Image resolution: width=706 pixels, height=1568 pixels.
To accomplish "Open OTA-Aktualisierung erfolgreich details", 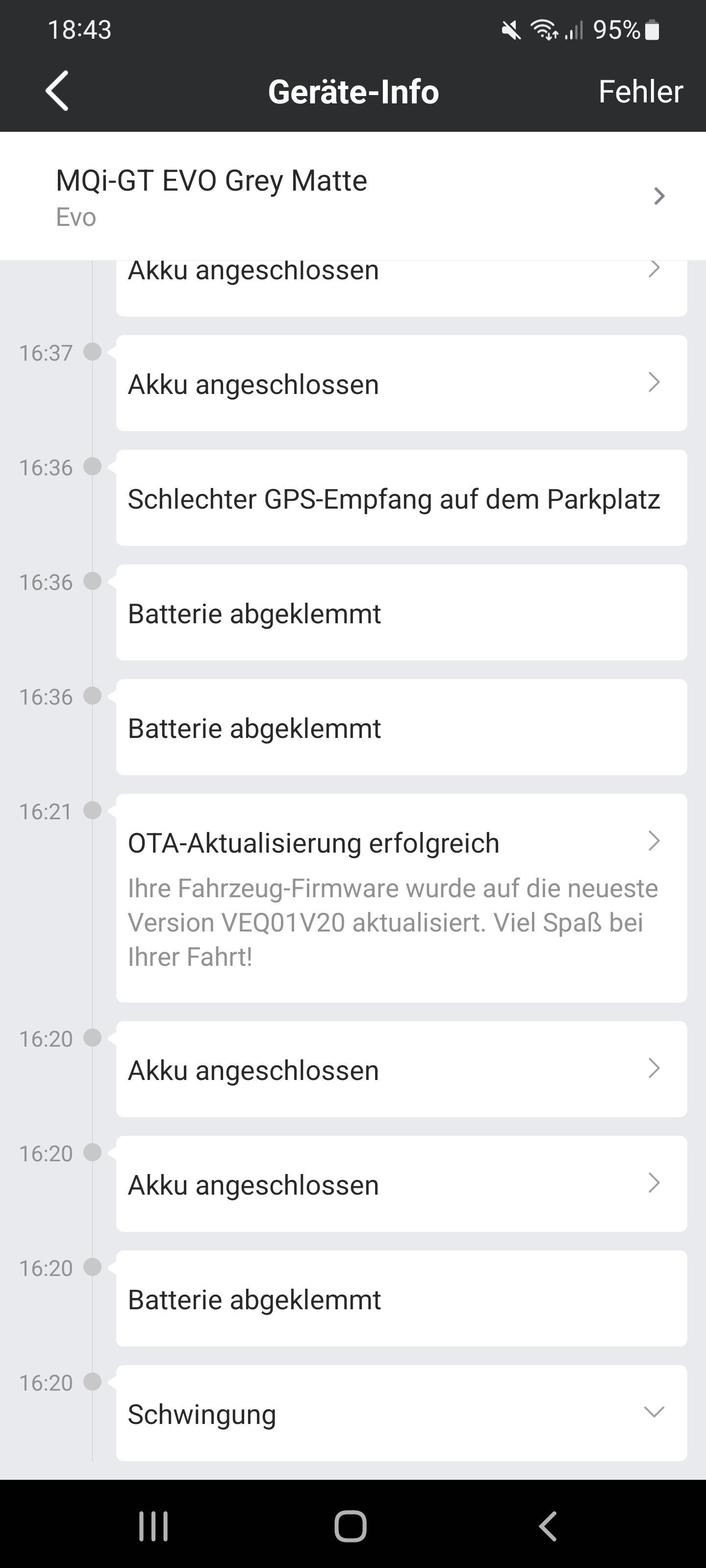I will (401, 897).
